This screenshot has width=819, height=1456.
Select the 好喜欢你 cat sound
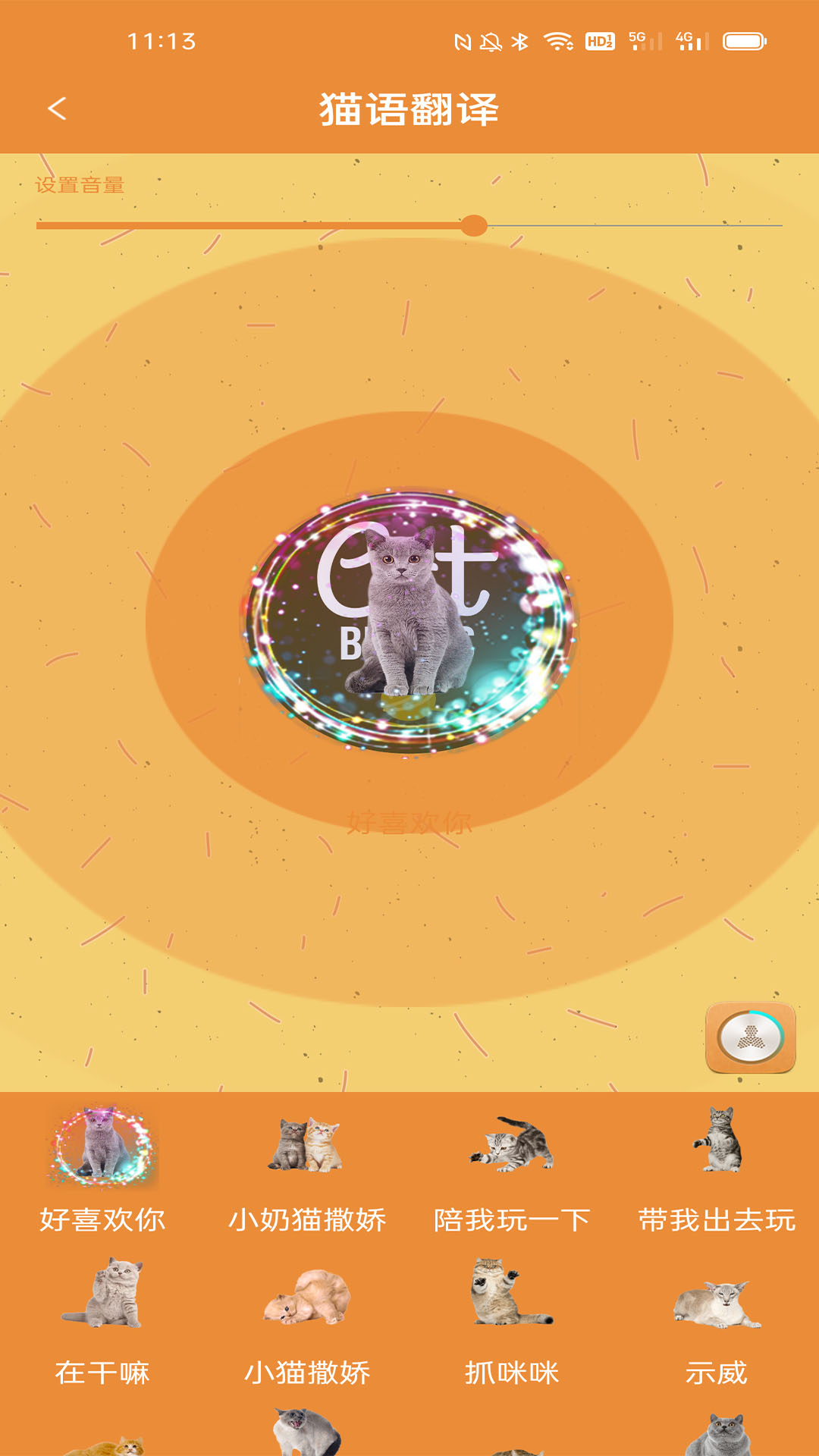(x=102, y=1168)
